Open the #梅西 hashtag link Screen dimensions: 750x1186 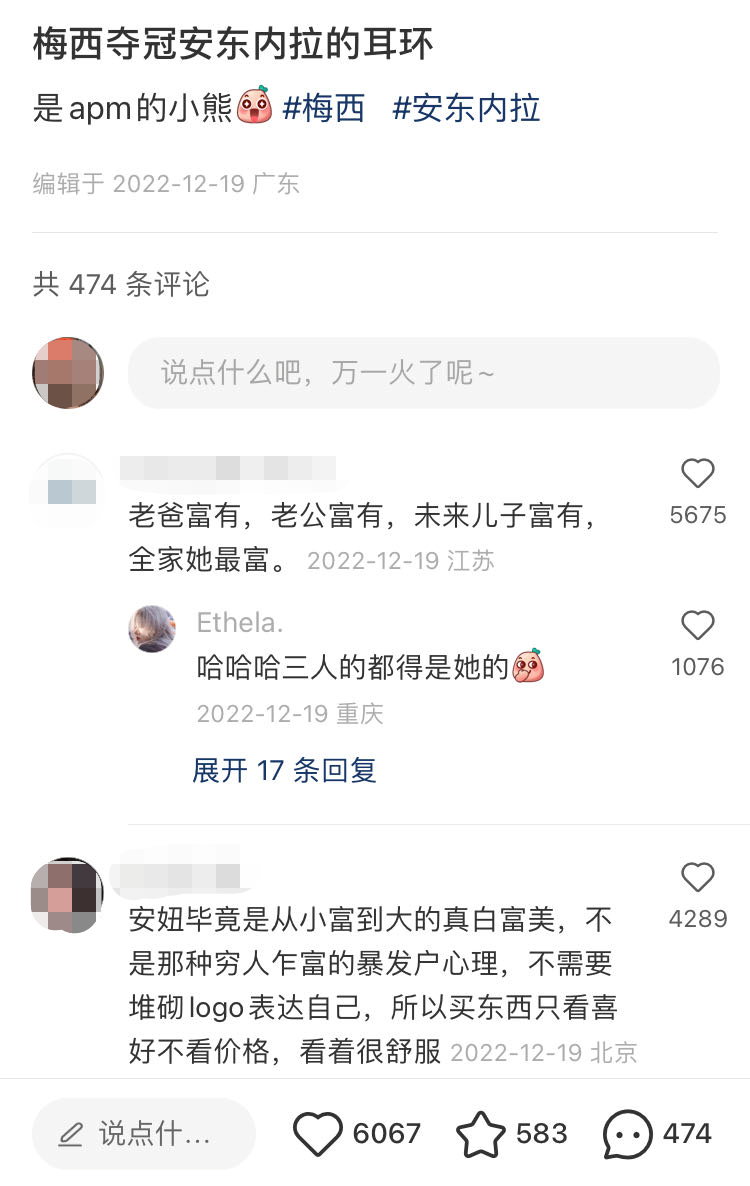pyautogui.click(x=324, y=108)
